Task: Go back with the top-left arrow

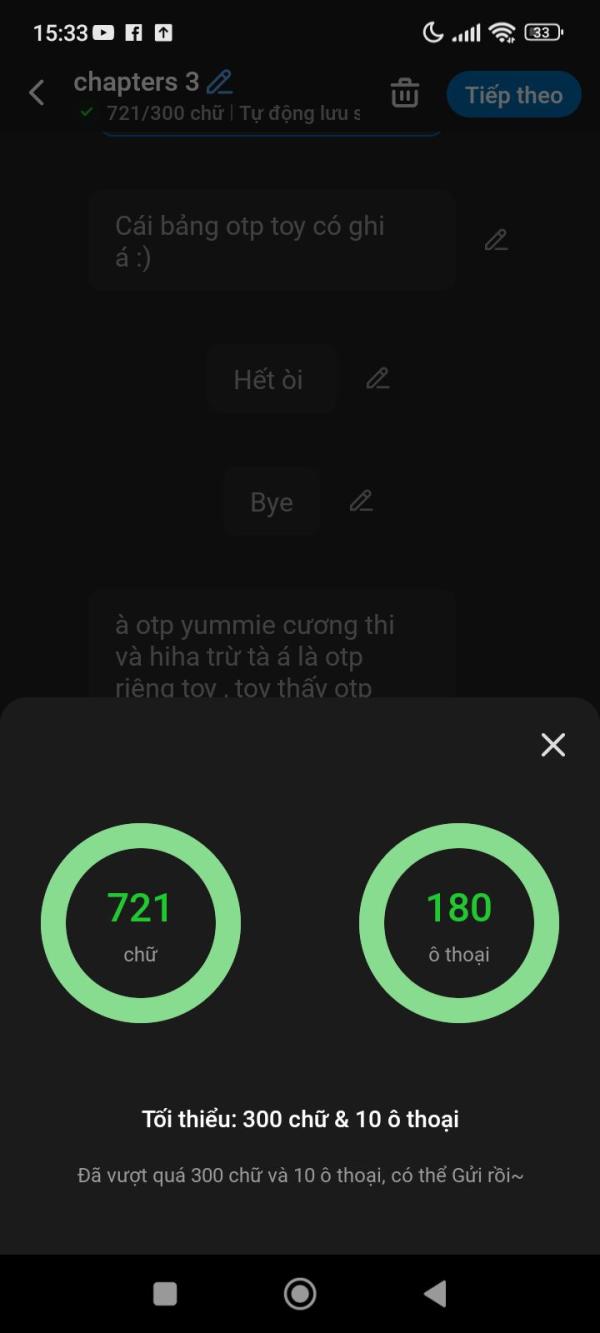Action: click(37, 93)
